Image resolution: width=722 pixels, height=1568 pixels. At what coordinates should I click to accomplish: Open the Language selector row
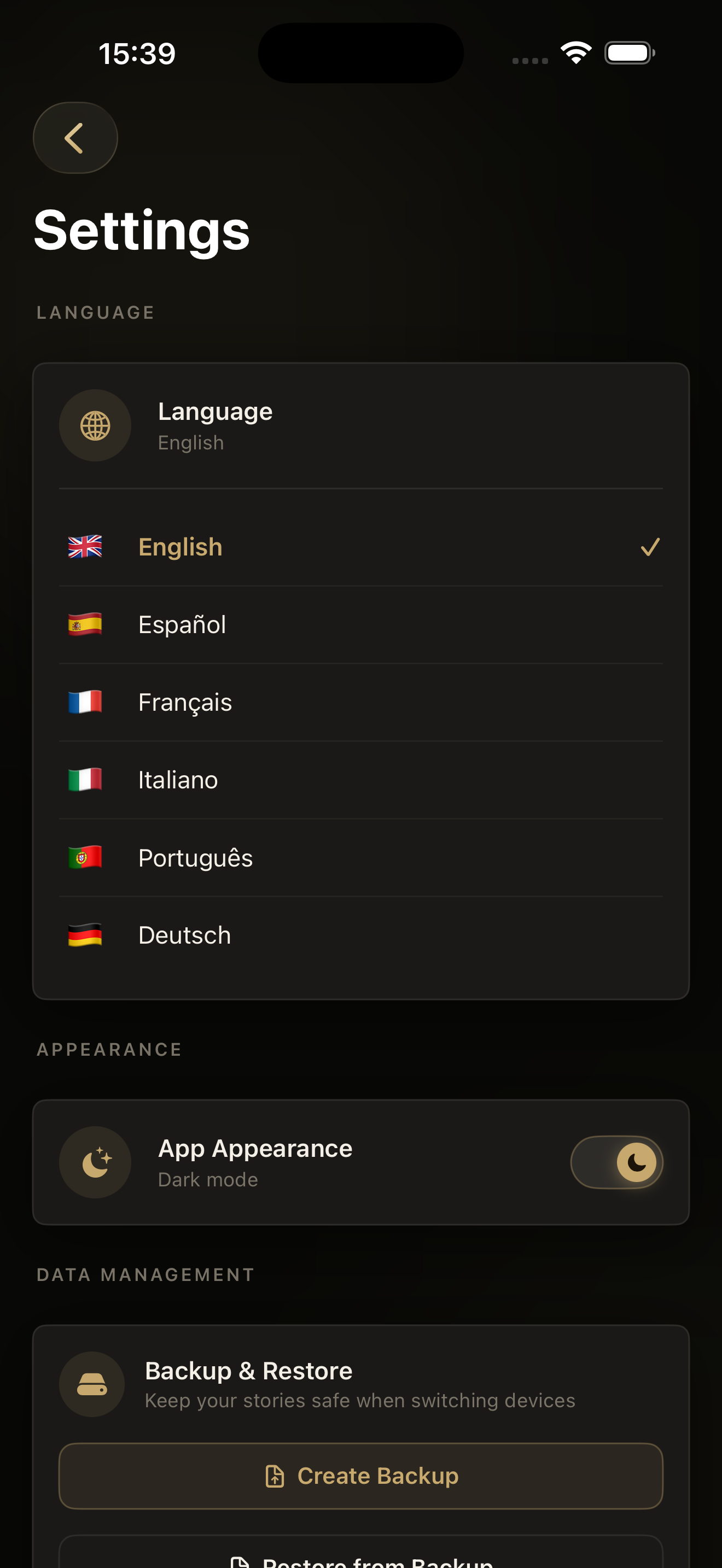[x=360, y=426]
